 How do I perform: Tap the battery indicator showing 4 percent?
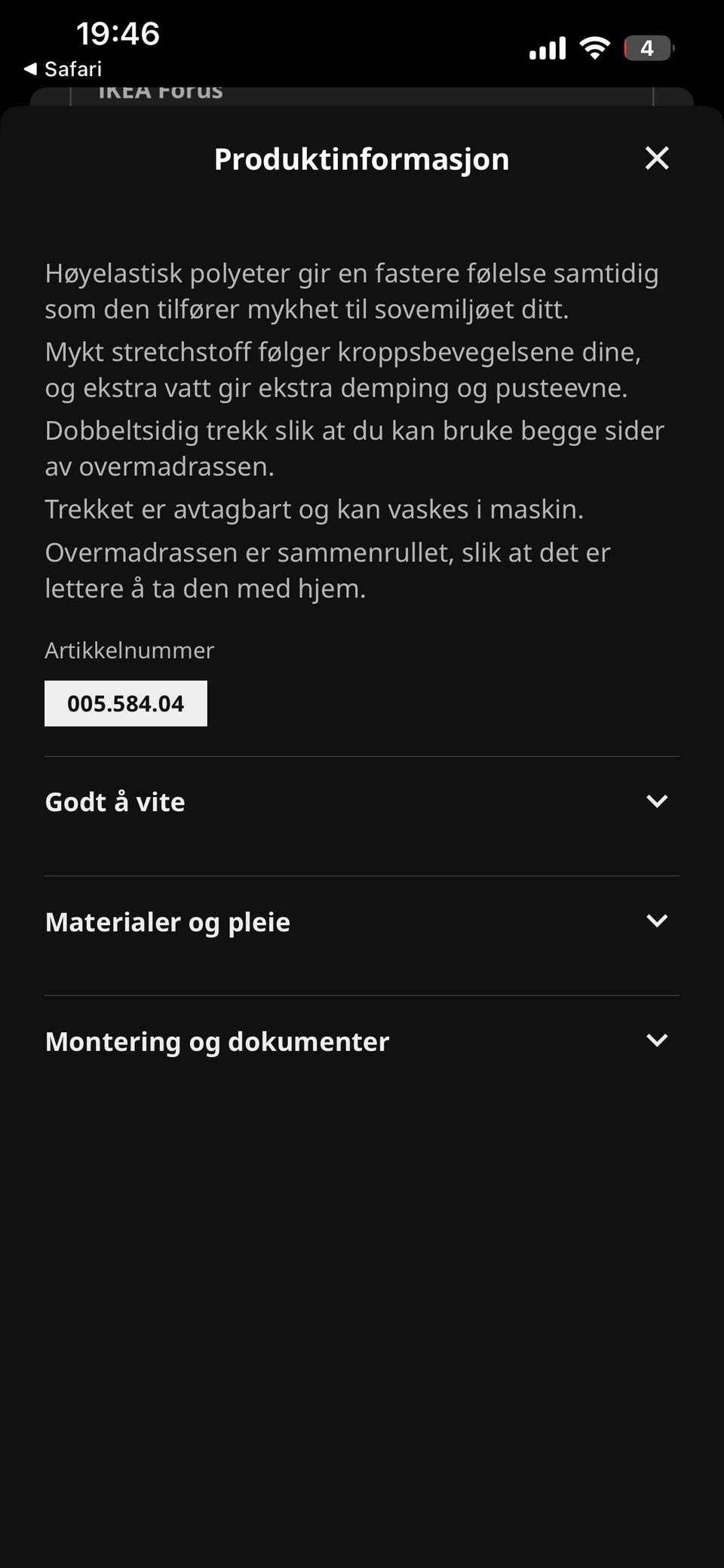pos(647,48)
